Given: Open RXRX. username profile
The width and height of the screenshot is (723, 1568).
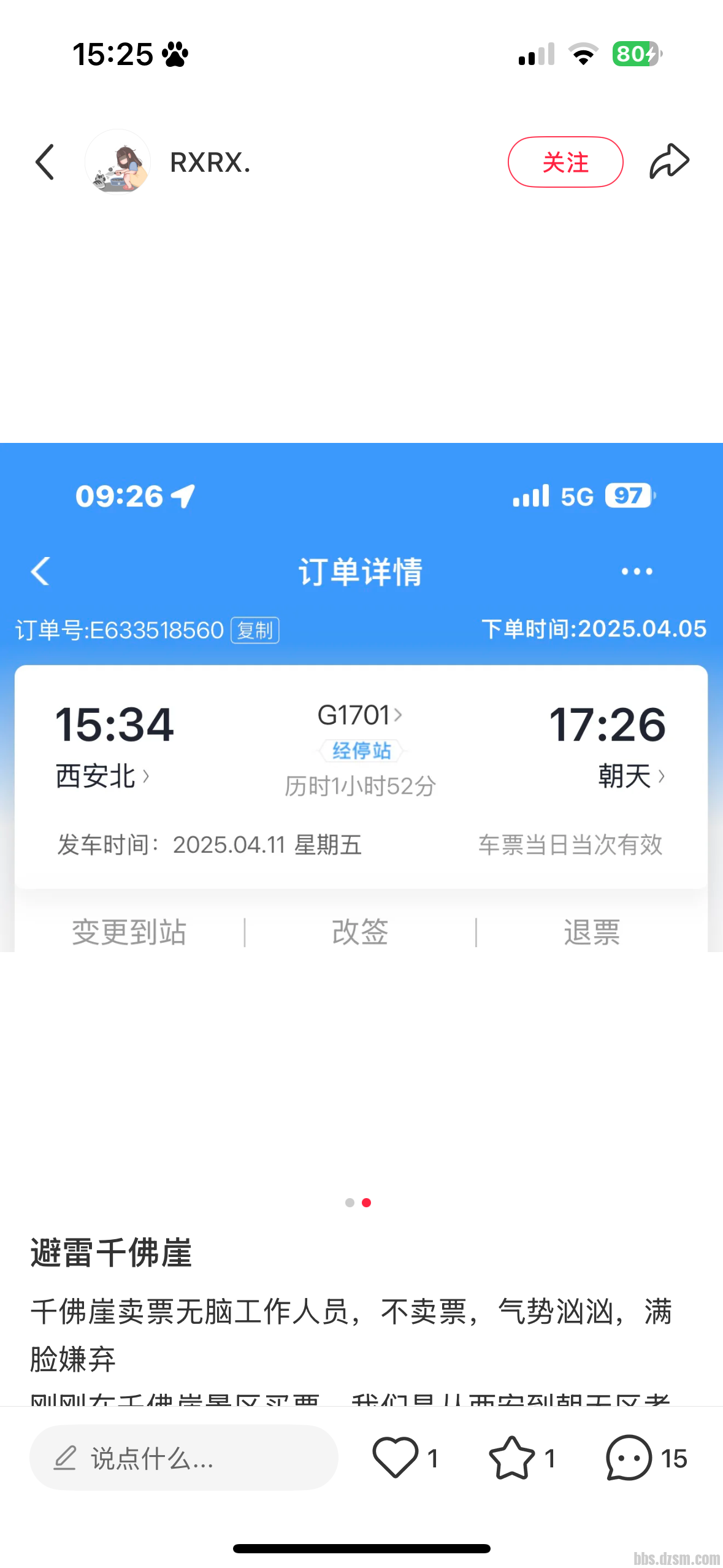Looking at the screenshot, I should 210,163.
